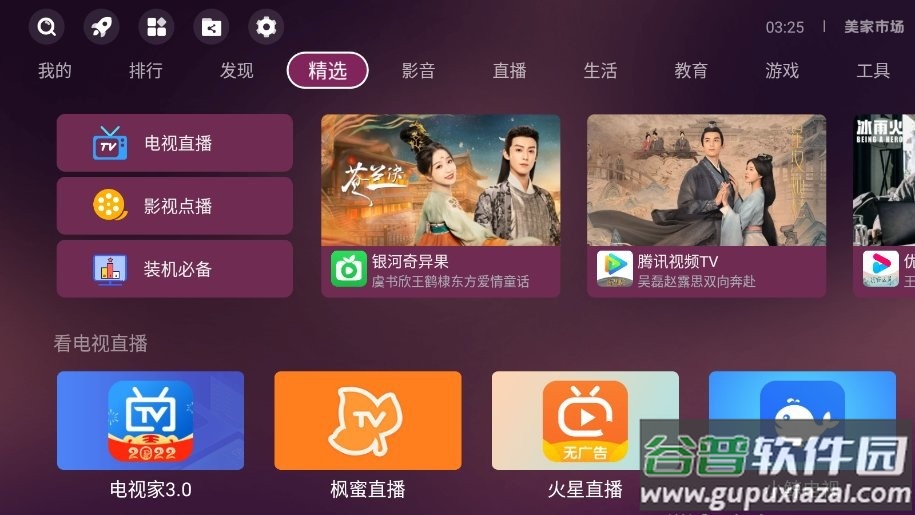915x515 pixels.
Task: Open the settings gear
Action: [x=266, y=27]
